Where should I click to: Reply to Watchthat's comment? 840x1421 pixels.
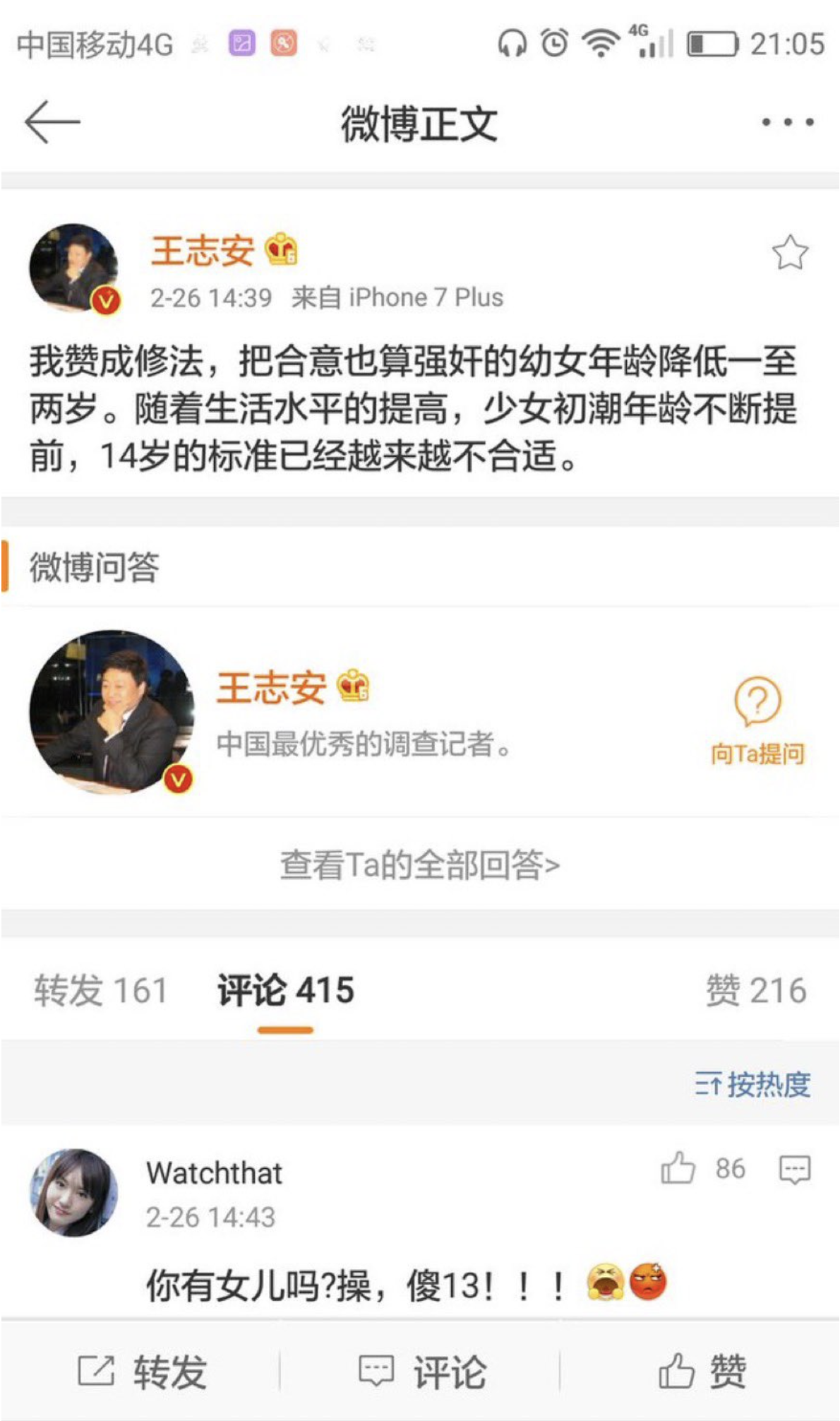795,1170
